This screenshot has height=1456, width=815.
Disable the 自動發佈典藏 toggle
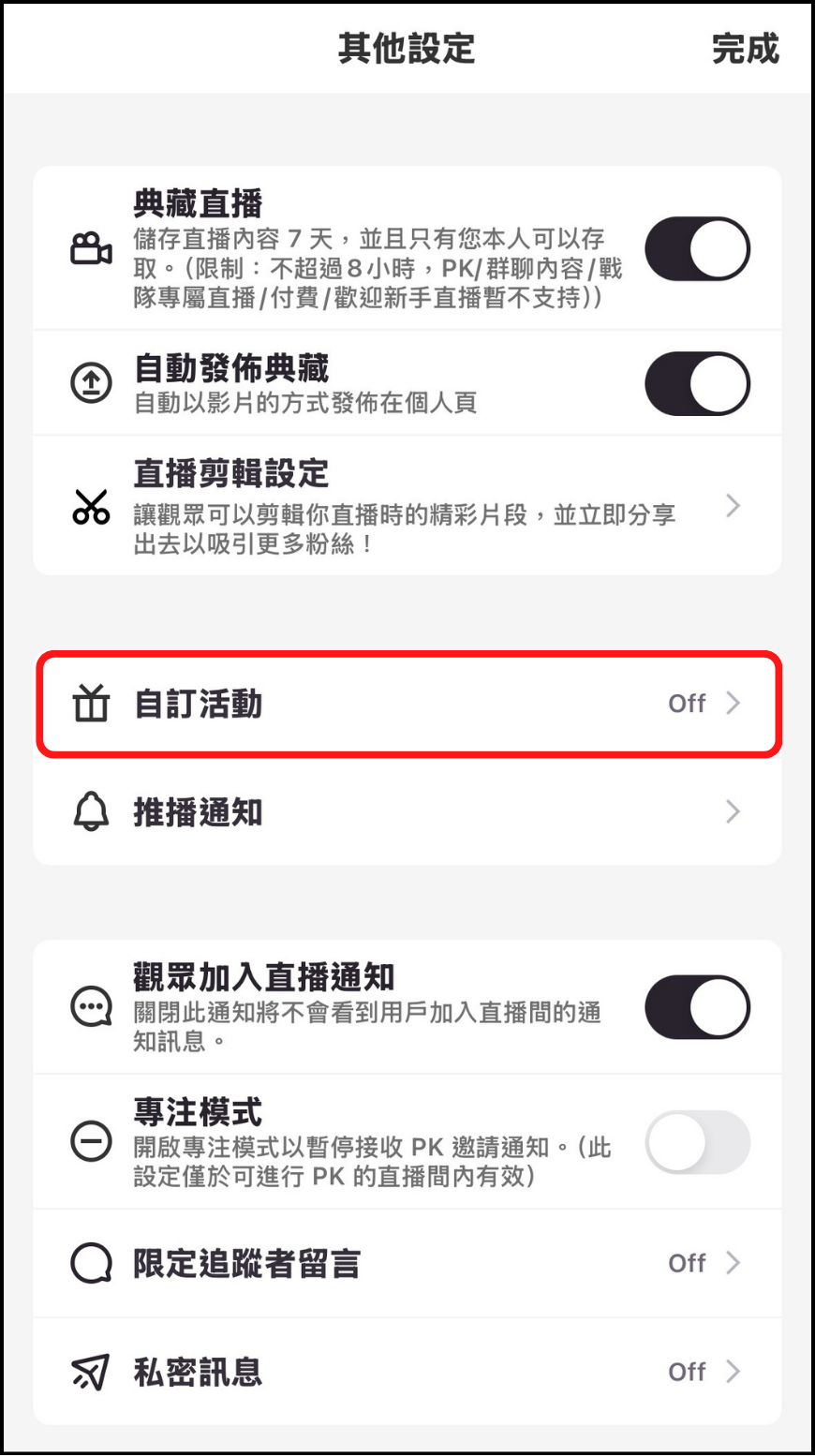[697, 383]
